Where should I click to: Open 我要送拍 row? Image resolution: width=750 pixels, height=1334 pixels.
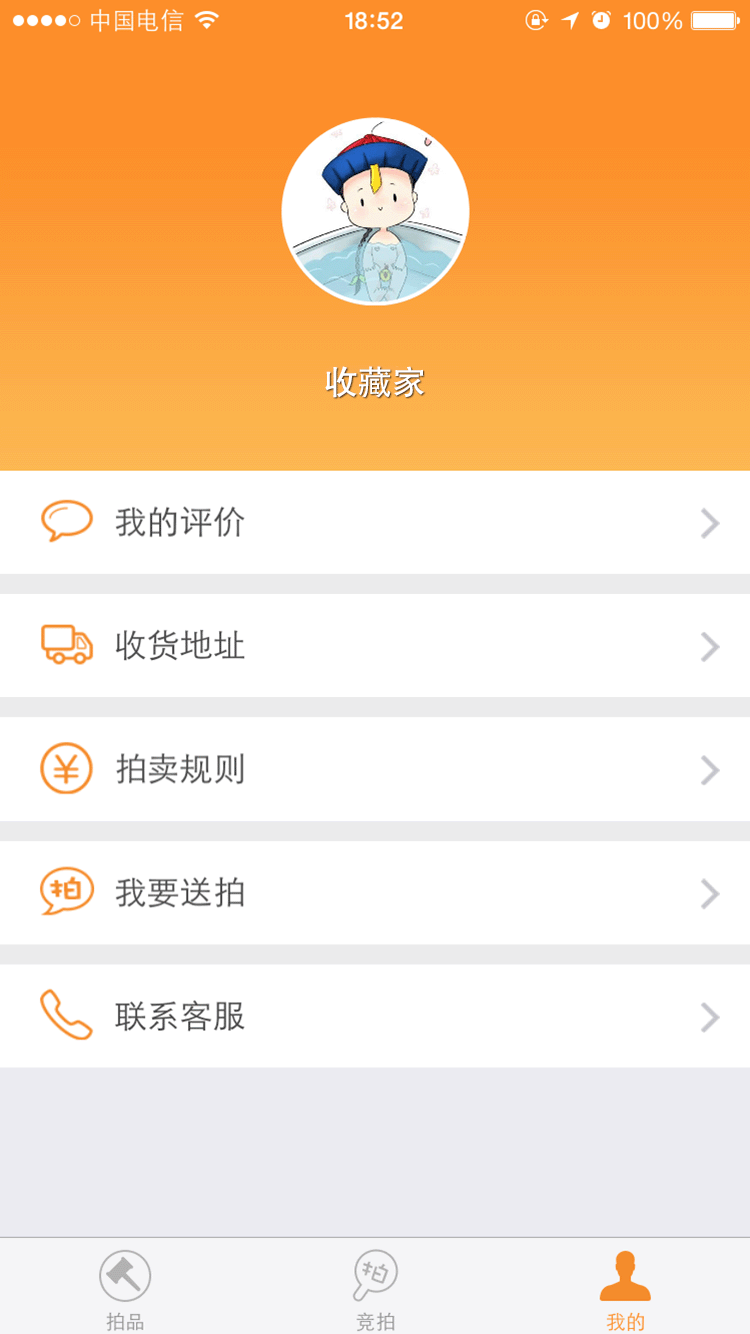tap(375, 893)
